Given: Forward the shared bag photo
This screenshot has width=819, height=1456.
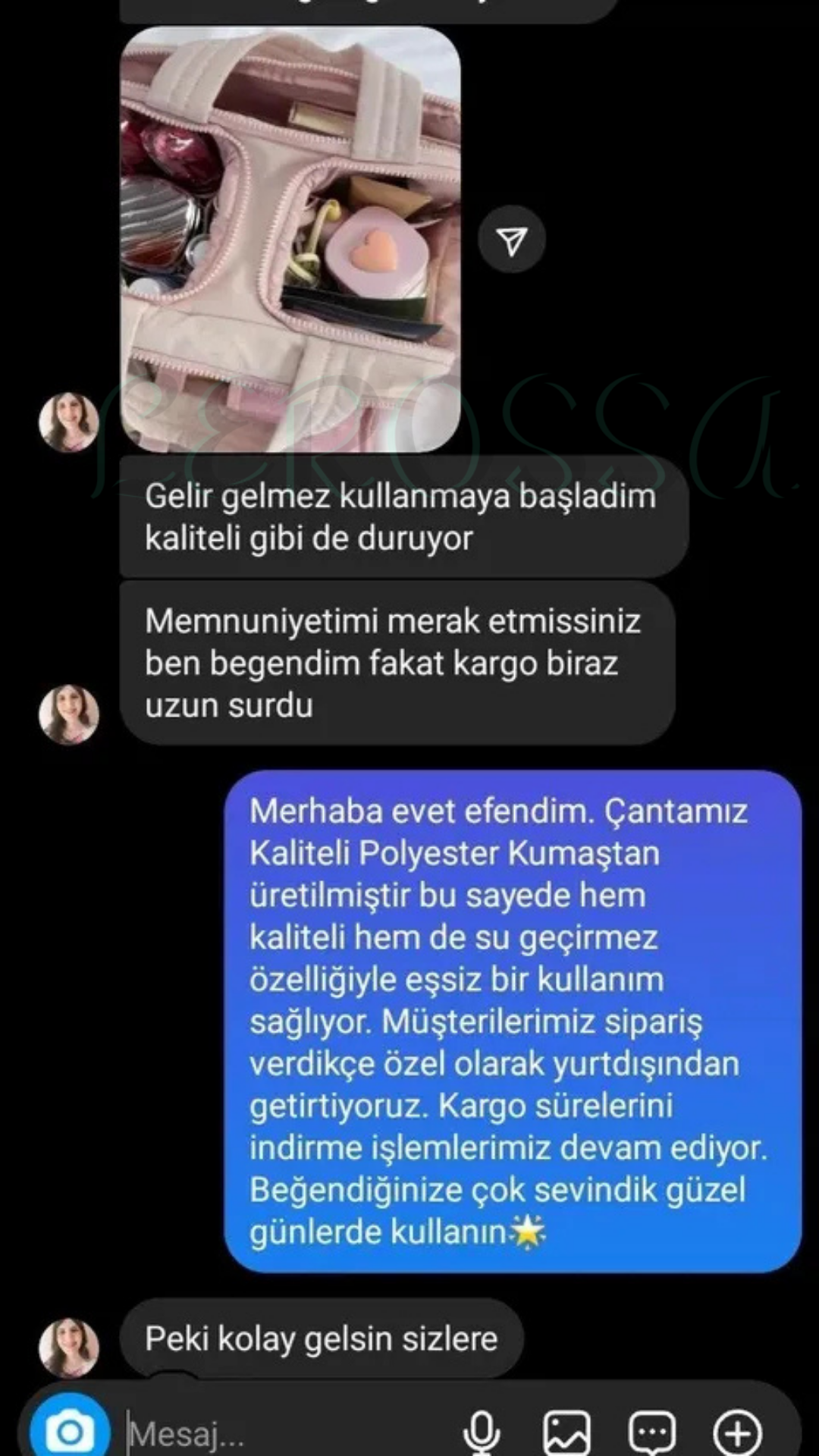Looking at the screenshot, I should click(512, 240).
